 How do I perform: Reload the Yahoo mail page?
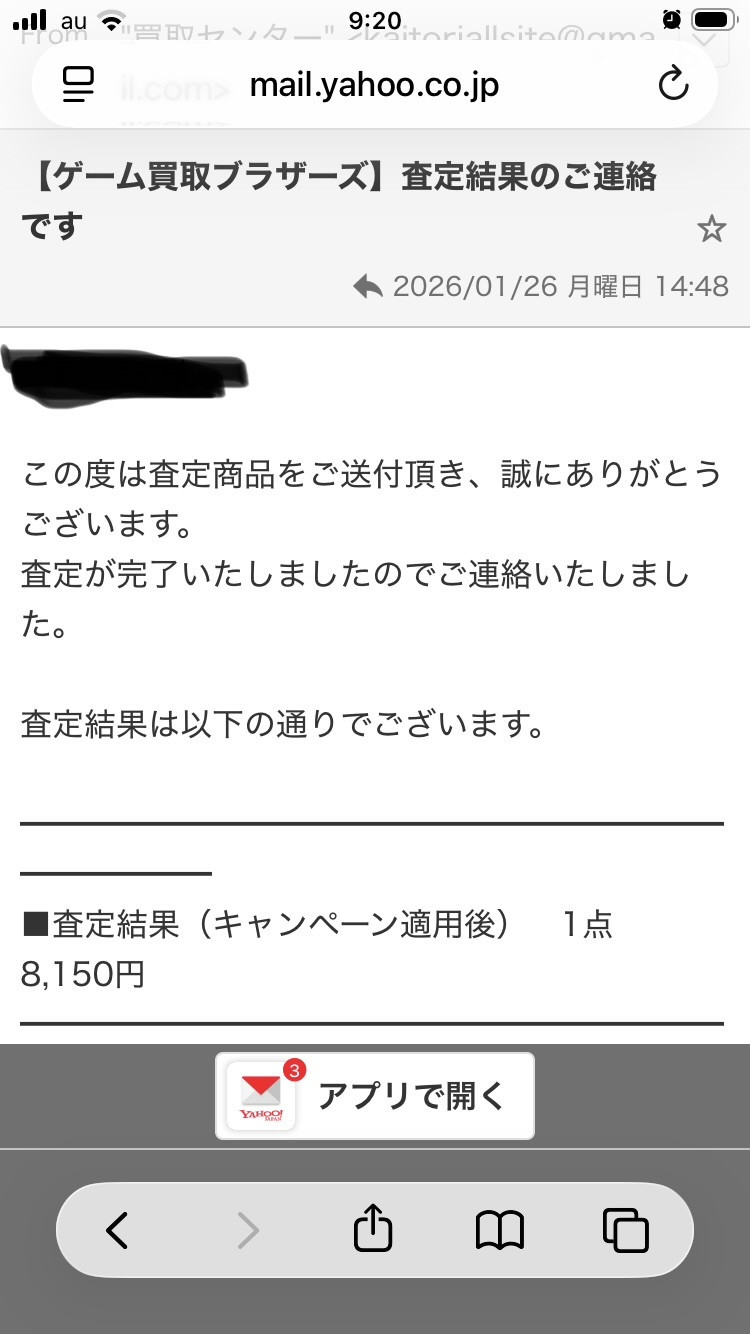[x=673, y=84]
